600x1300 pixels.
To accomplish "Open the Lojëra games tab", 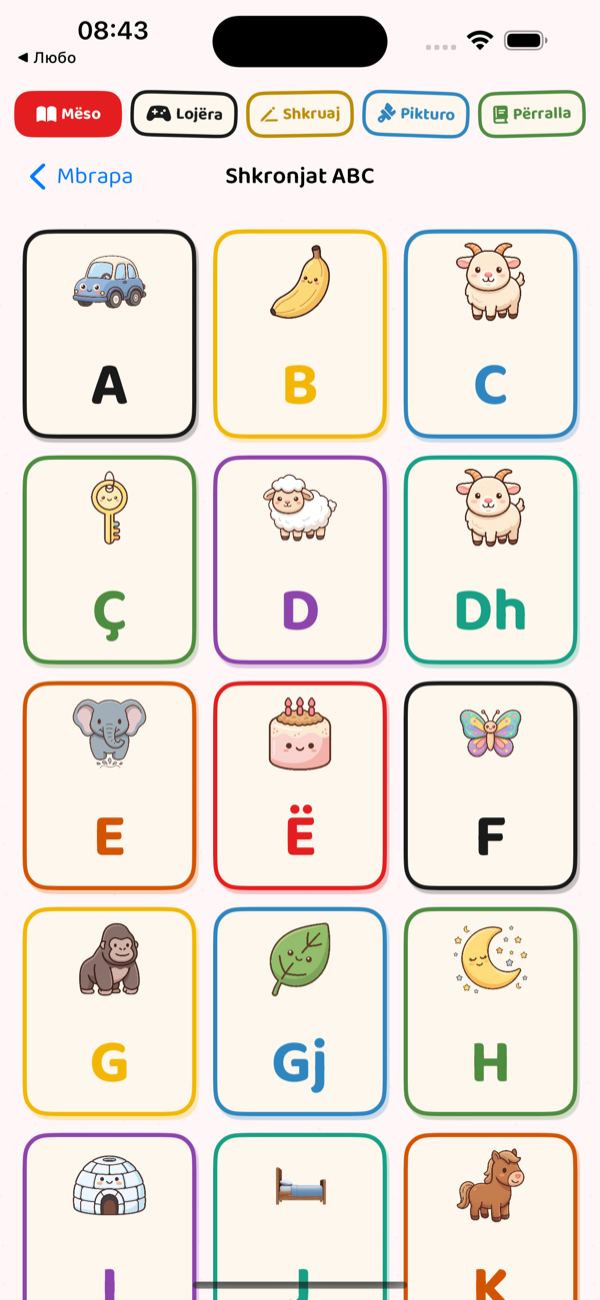I will [x=184, y=114].
